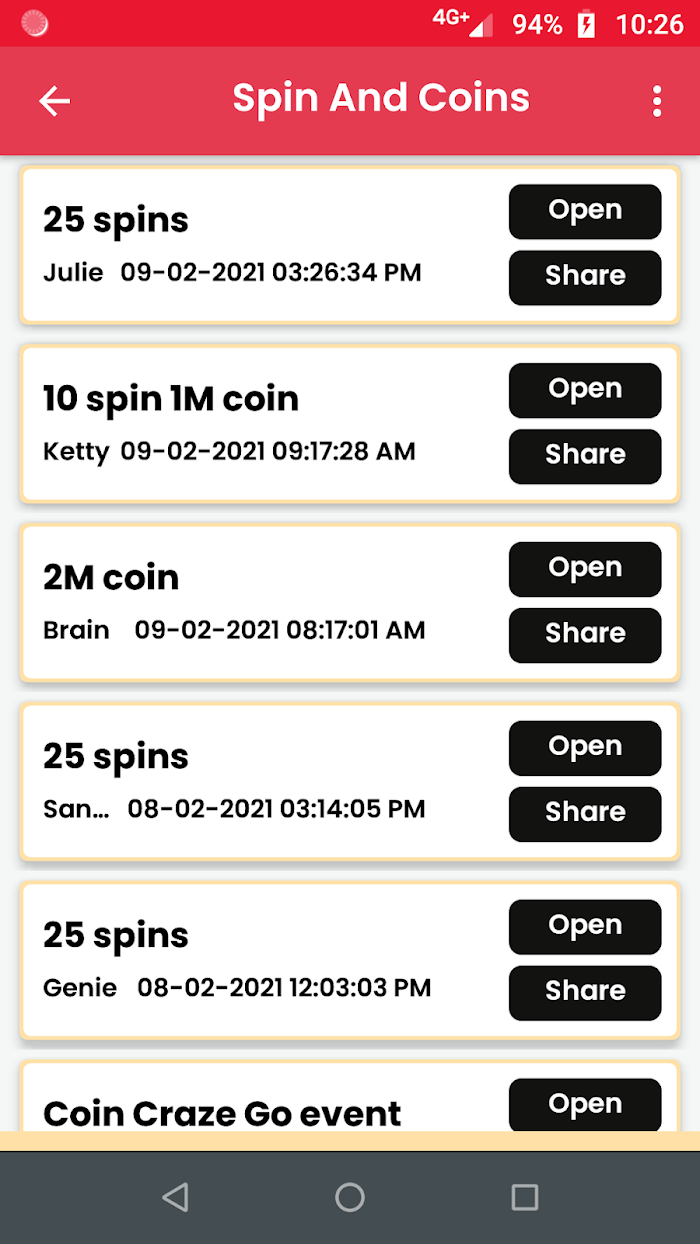Show recent apps from navigation bar
700x1244 pixels.
pyautogui.click(x=524, y=1197)
